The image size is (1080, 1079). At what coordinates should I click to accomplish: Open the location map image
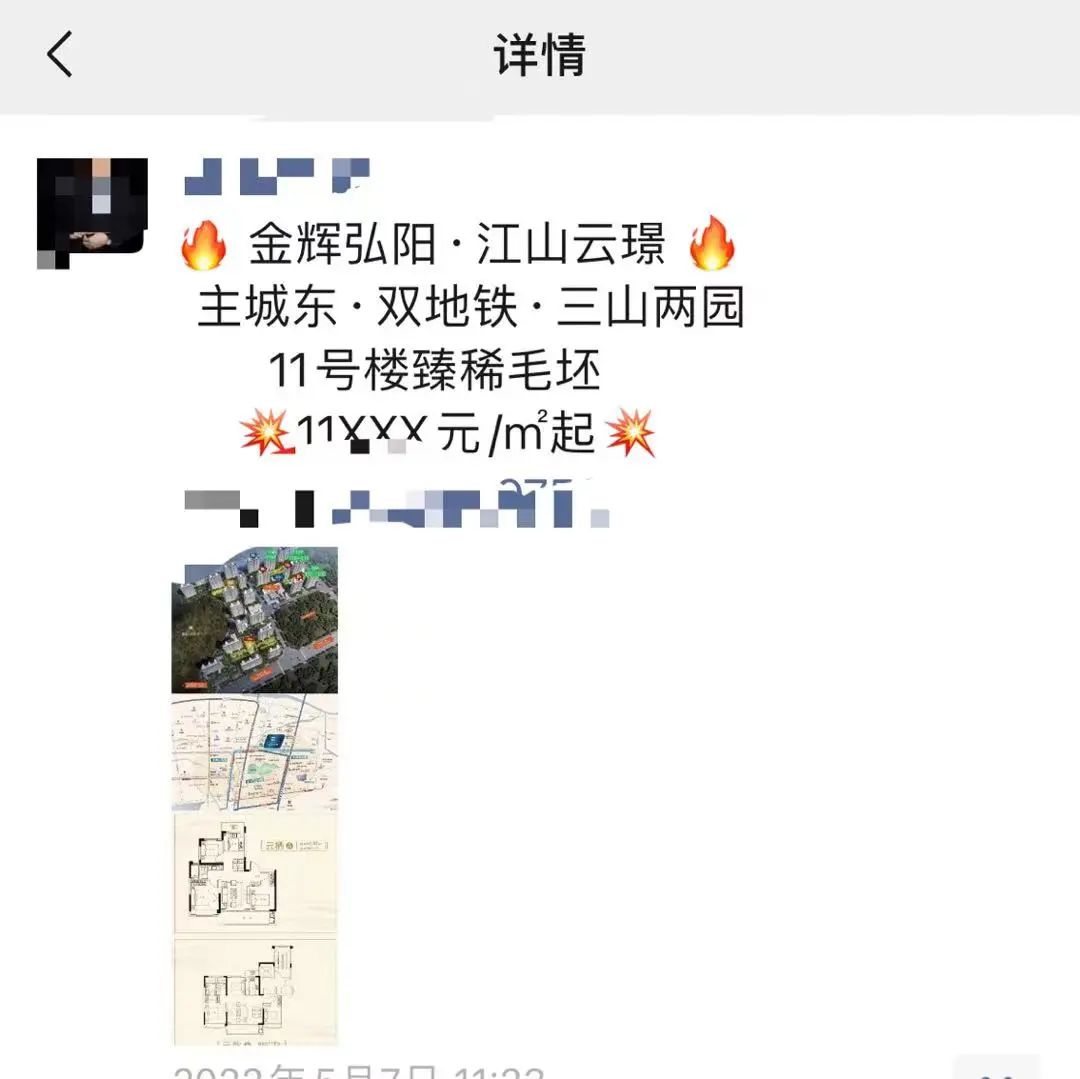point(255,753)
